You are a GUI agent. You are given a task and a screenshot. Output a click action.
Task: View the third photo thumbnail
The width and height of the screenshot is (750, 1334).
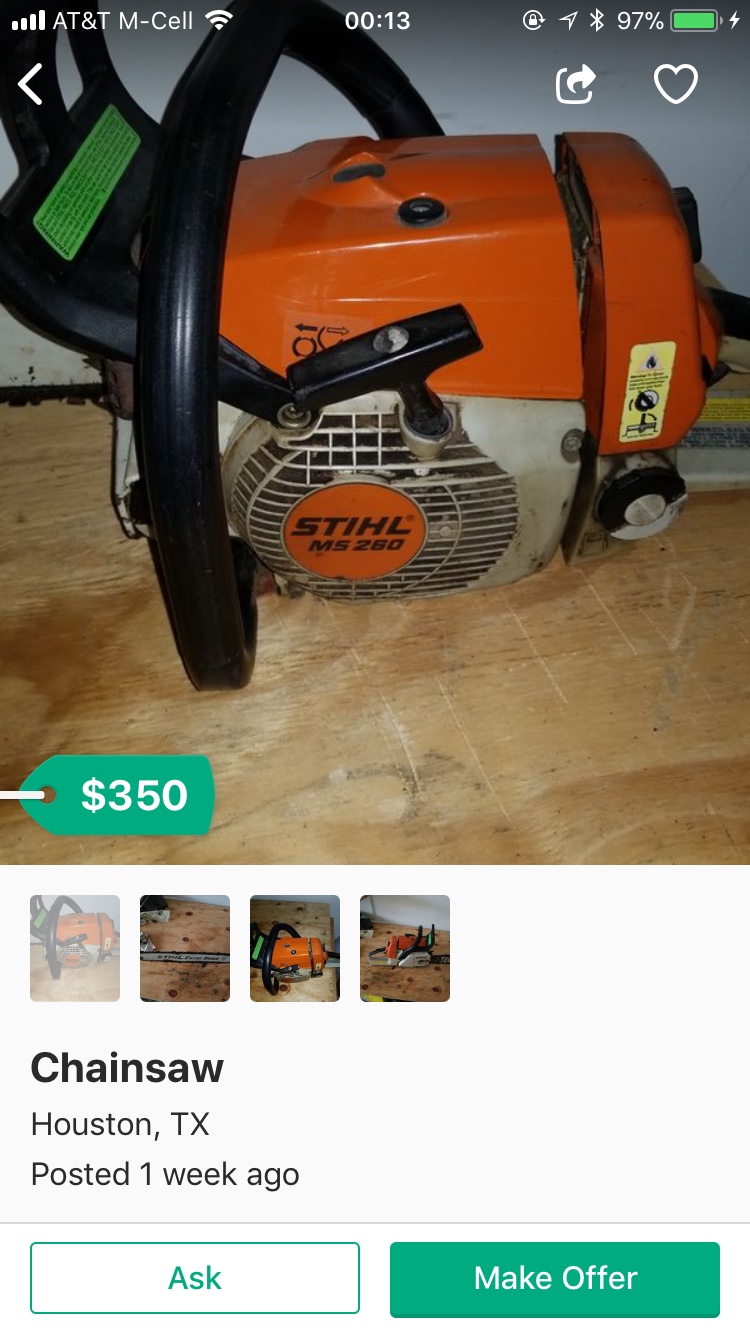[295, 948]
